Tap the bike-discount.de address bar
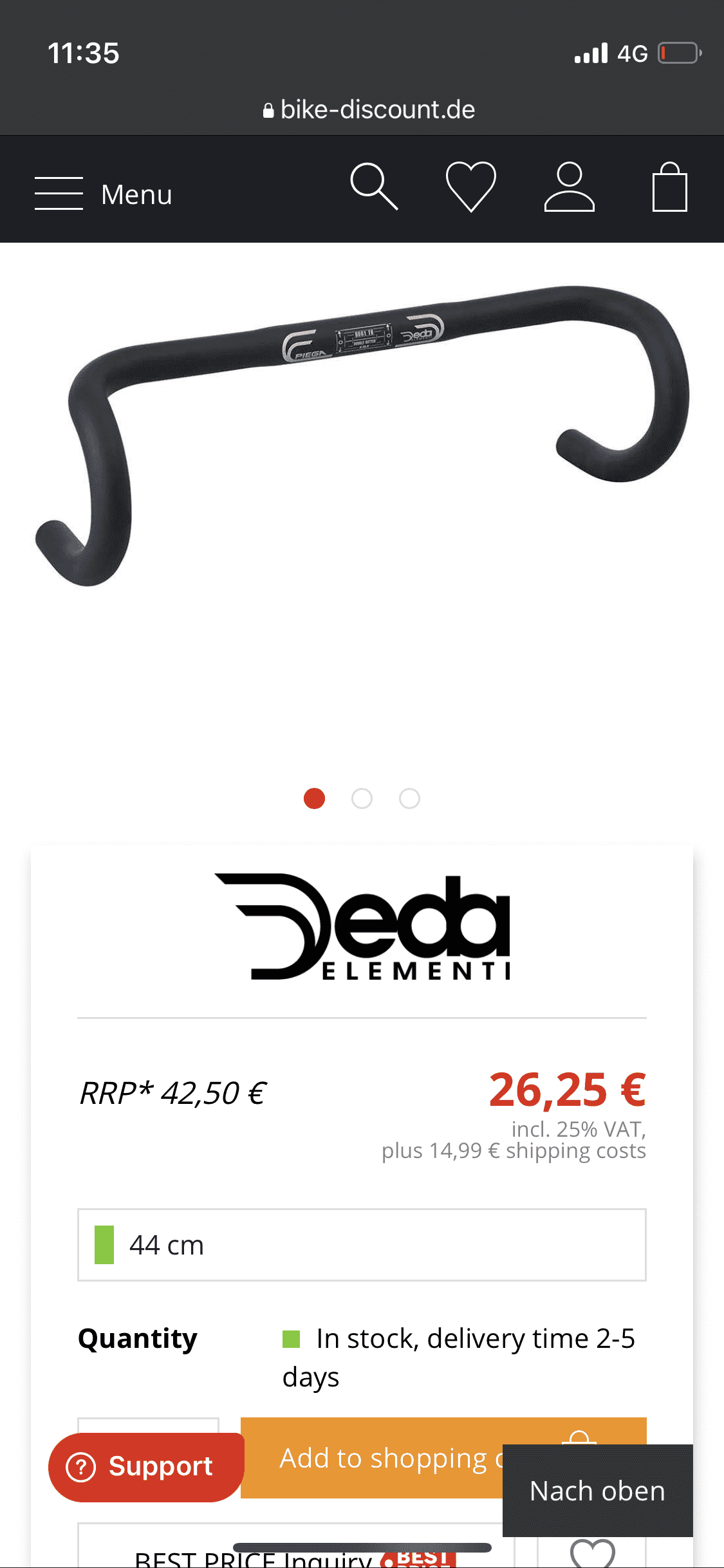Viewport: 724px width, 1568px height. pos(368,110)
